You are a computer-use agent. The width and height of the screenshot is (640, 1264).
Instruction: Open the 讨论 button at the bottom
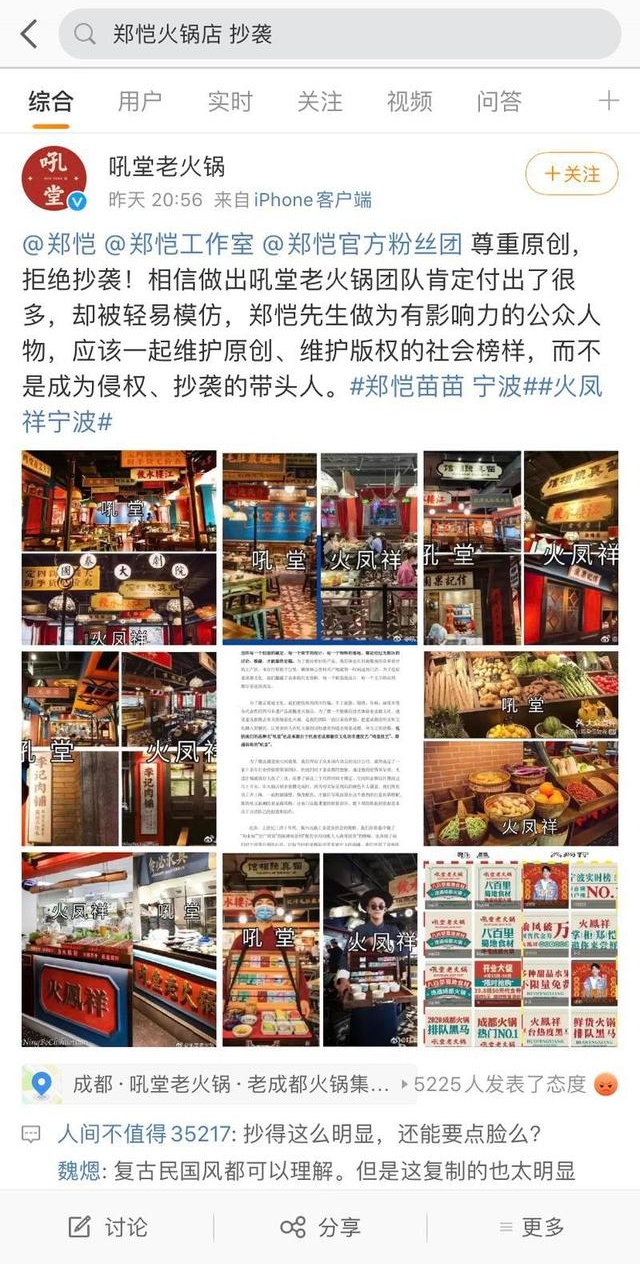pyautogui.click(x=106, y=1227)
